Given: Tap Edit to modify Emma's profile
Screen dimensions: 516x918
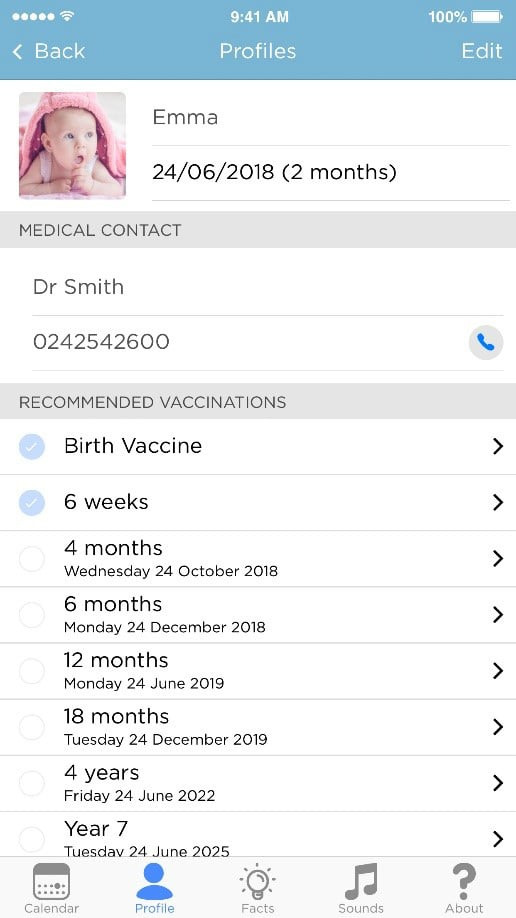Looking at the screenshot, I should pos(481,51).
